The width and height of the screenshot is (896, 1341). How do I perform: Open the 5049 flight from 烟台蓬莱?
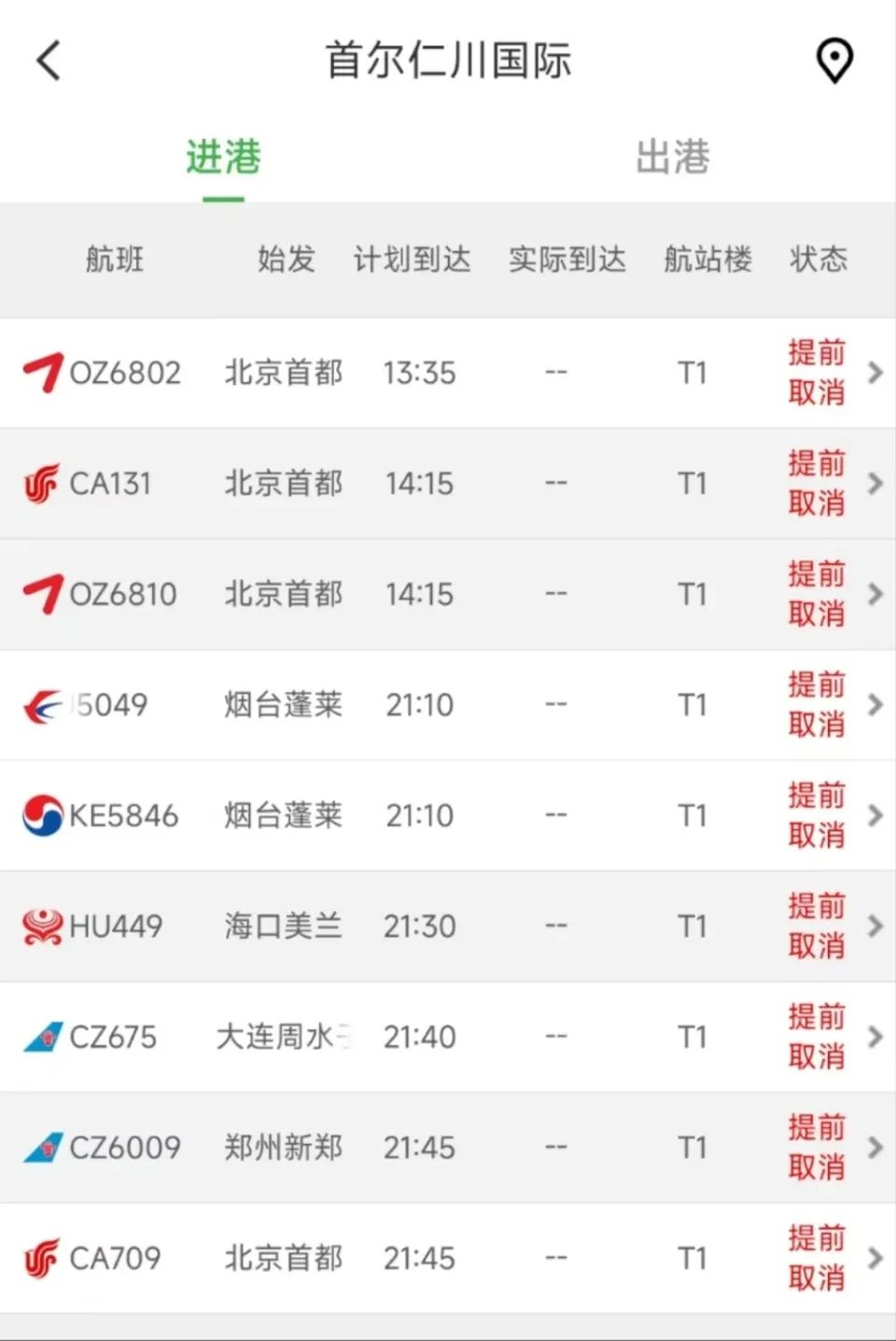[448, 705]
